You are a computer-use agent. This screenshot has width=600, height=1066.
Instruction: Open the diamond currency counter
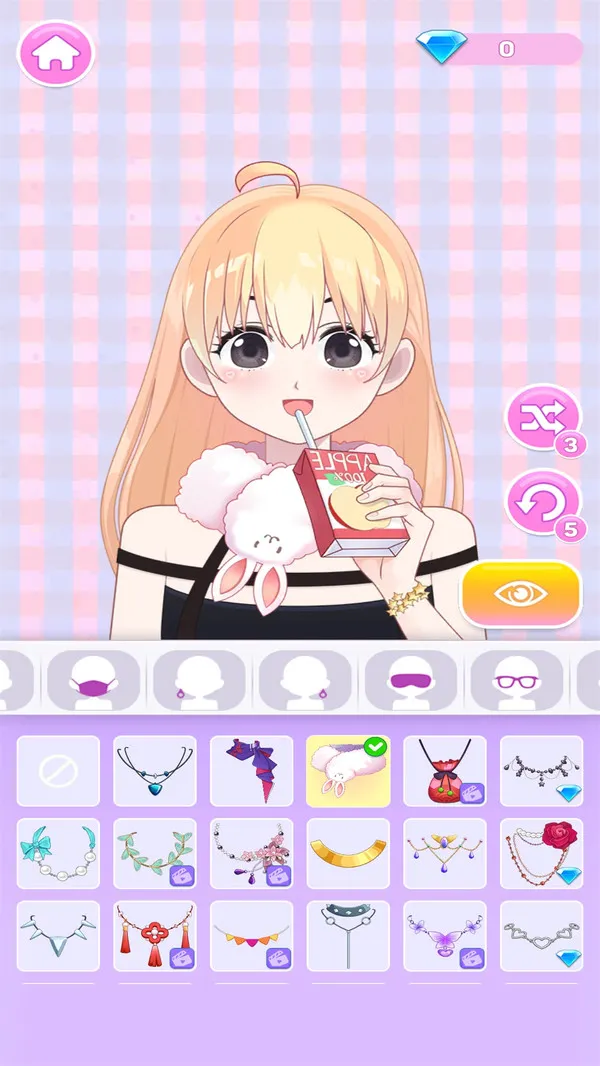click(x=500, y=48)
